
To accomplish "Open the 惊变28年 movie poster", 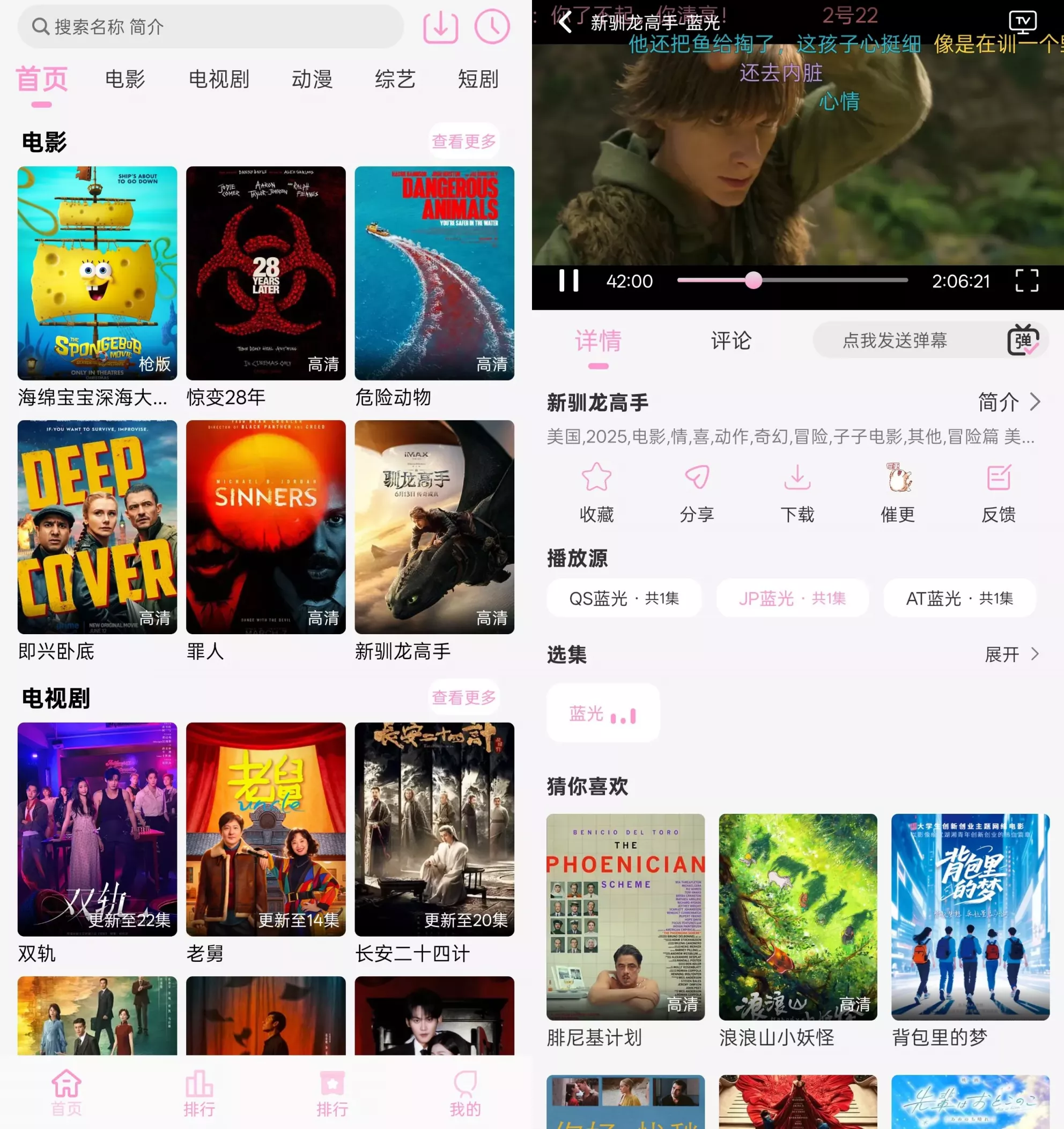I will (265, 273).
